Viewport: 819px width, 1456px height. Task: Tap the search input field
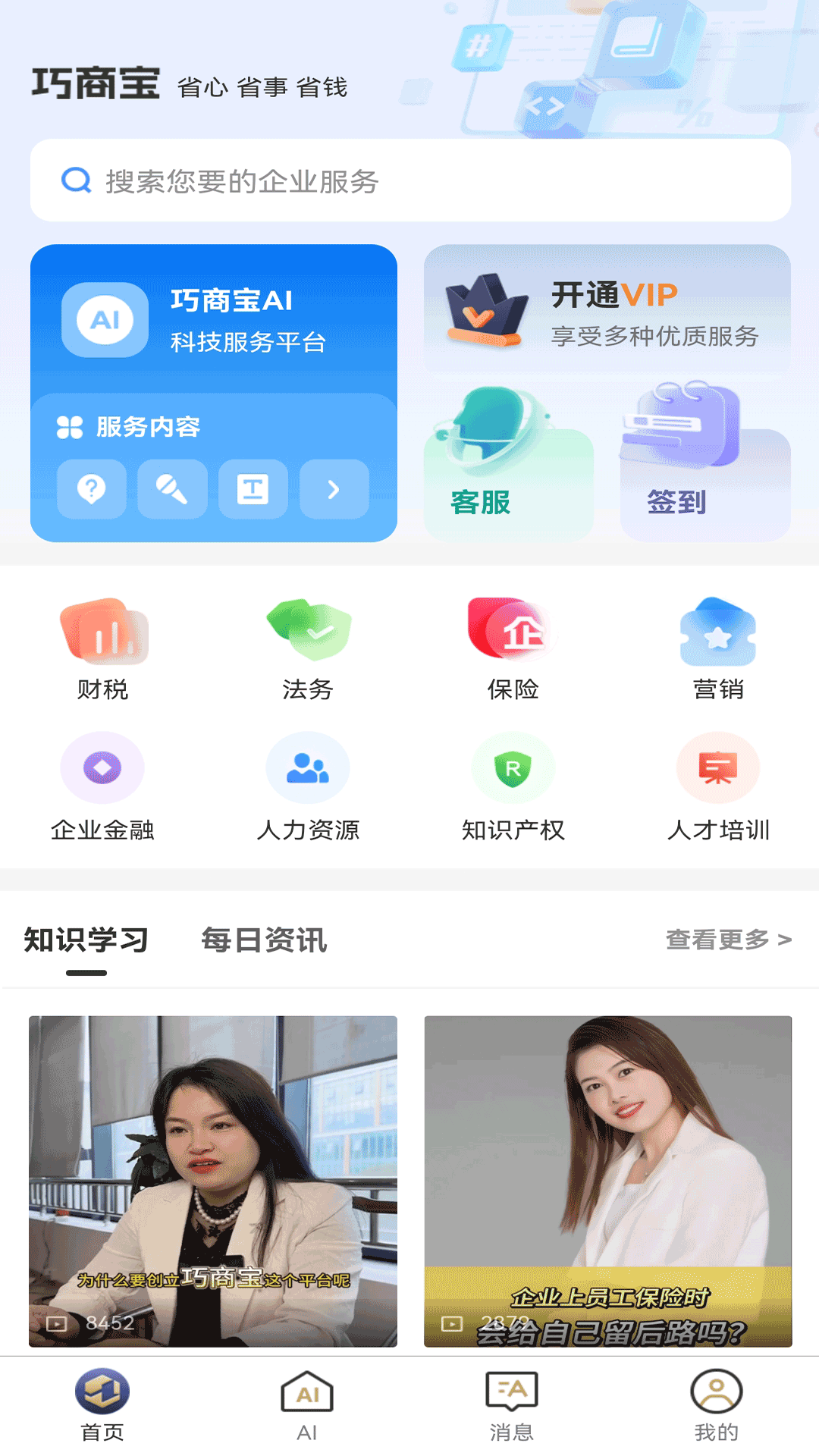pyautogui.click(x=409, y=180)
